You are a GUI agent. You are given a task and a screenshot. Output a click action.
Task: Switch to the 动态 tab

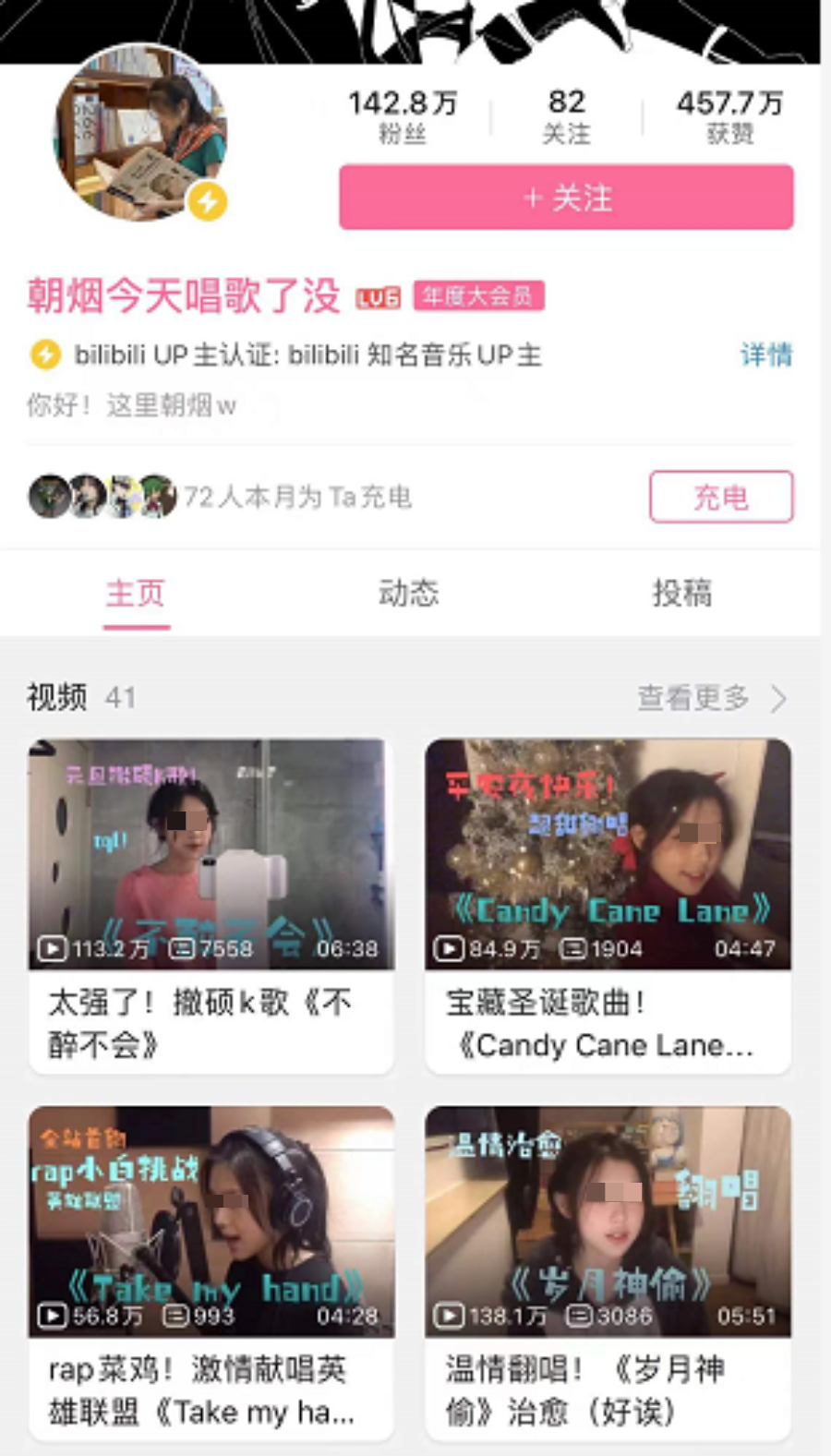pos(408,593)
